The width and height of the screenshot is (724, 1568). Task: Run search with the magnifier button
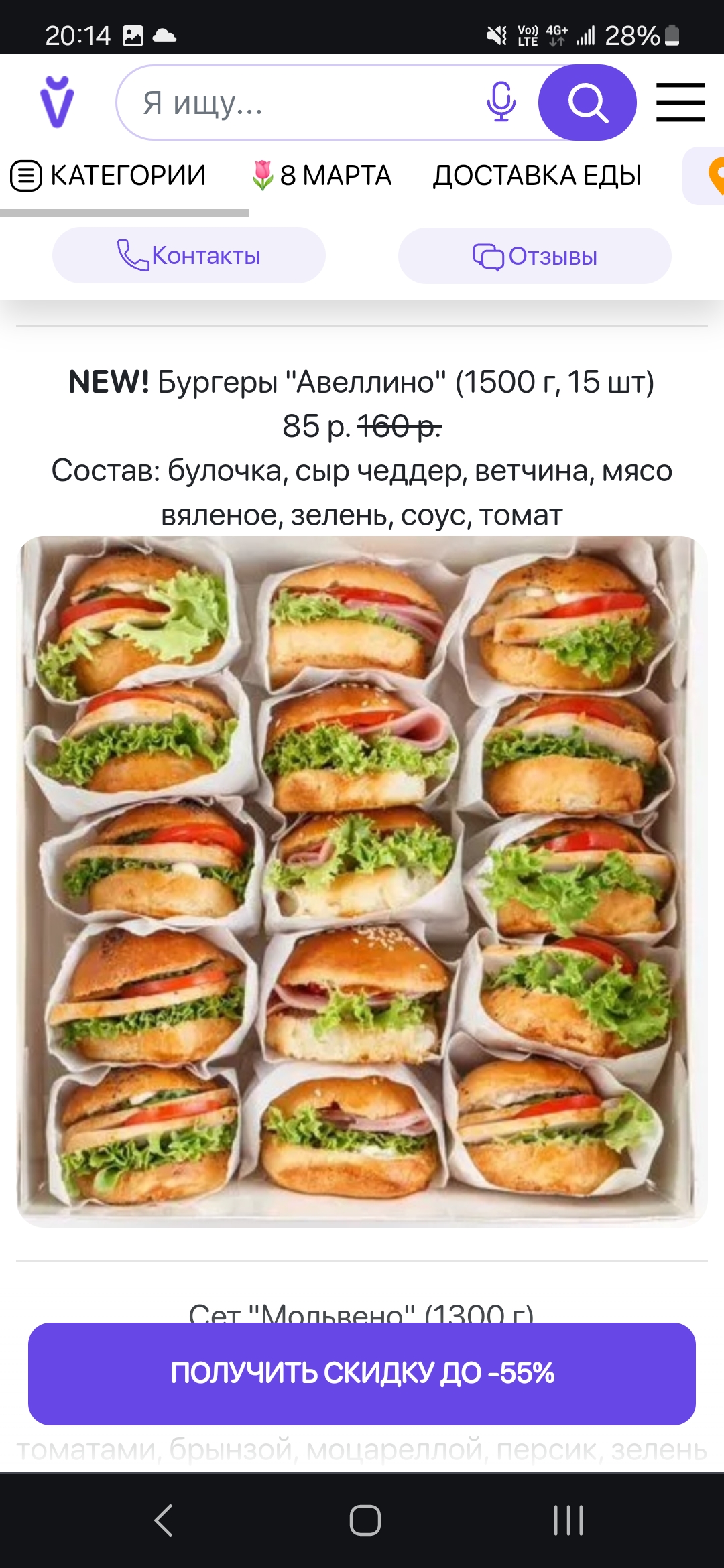(587, 103)
